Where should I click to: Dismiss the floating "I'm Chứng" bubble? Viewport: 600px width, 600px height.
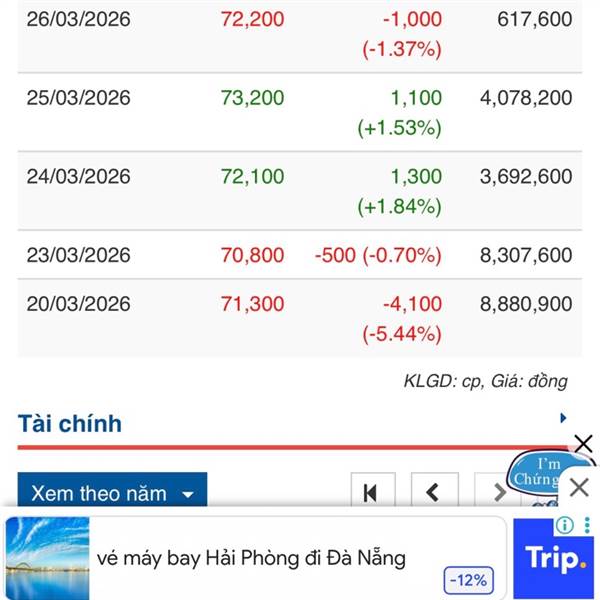point(583,443)
